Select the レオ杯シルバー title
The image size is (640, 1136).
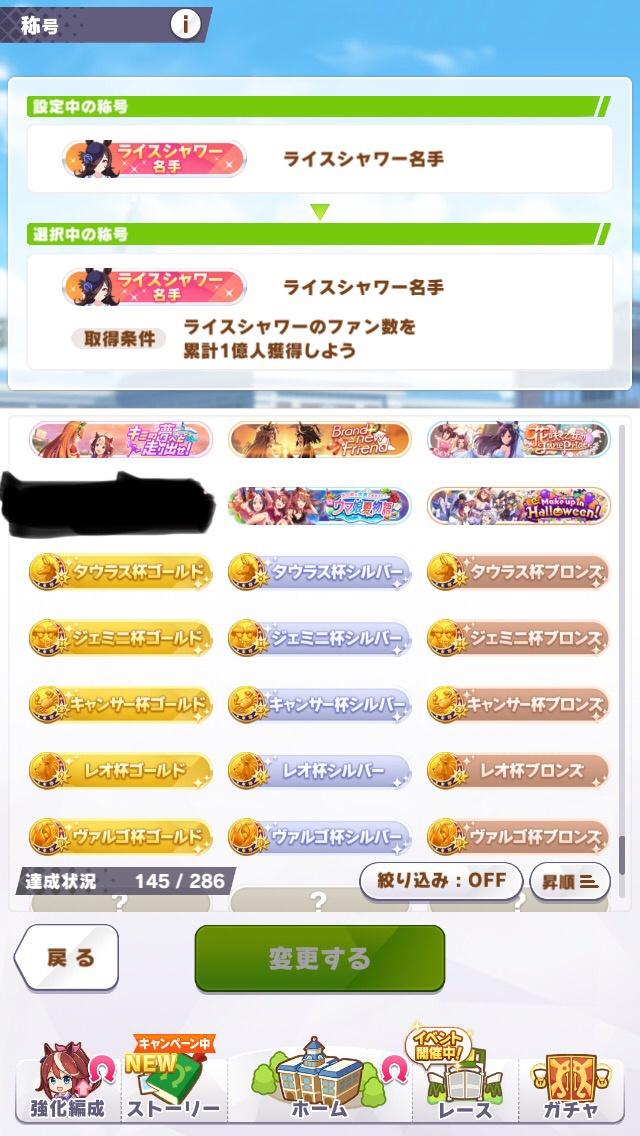(x=319, y=770)
